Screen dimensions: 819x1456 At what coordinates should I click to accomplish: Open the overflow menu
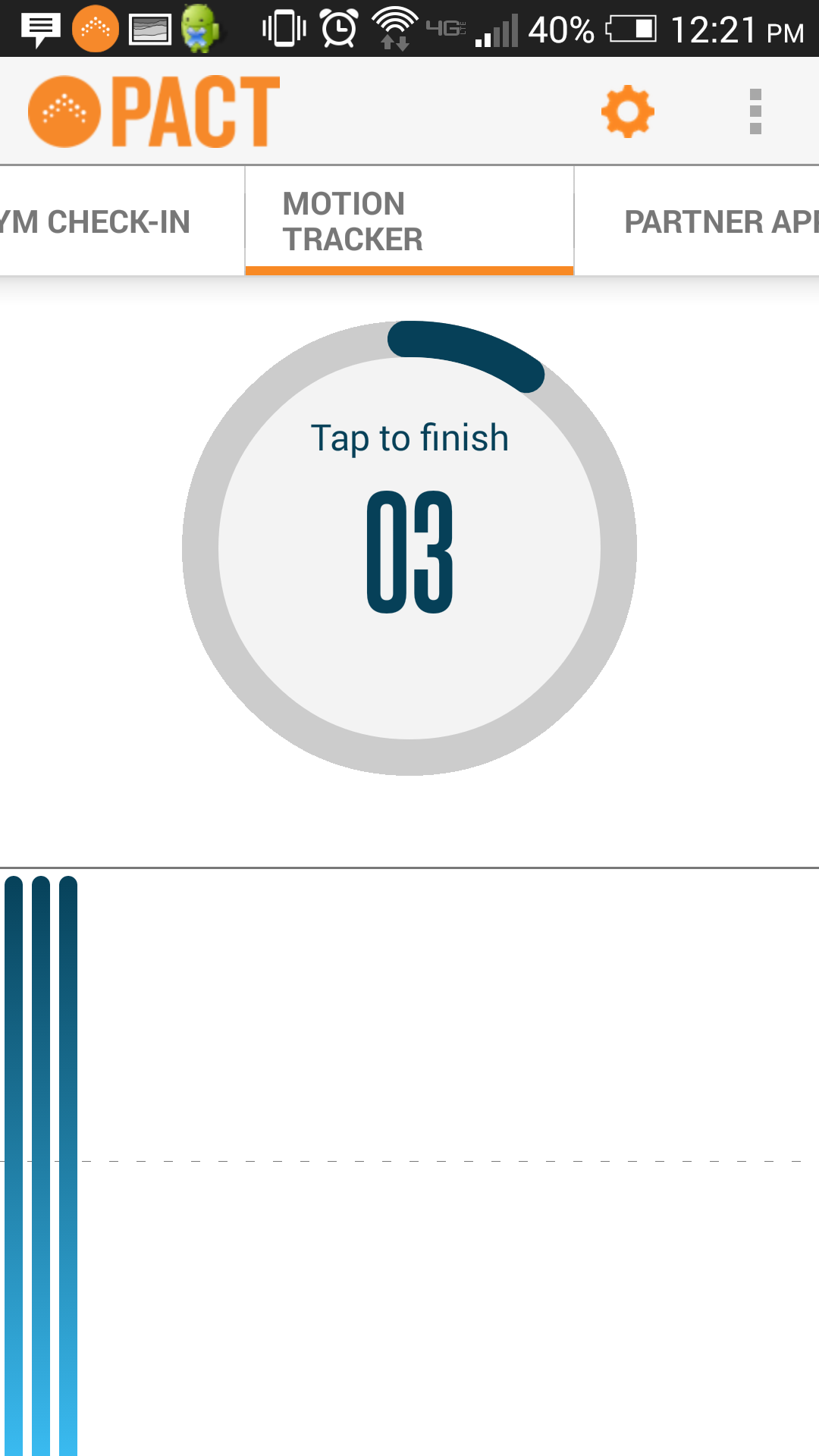tap(755, 112)
